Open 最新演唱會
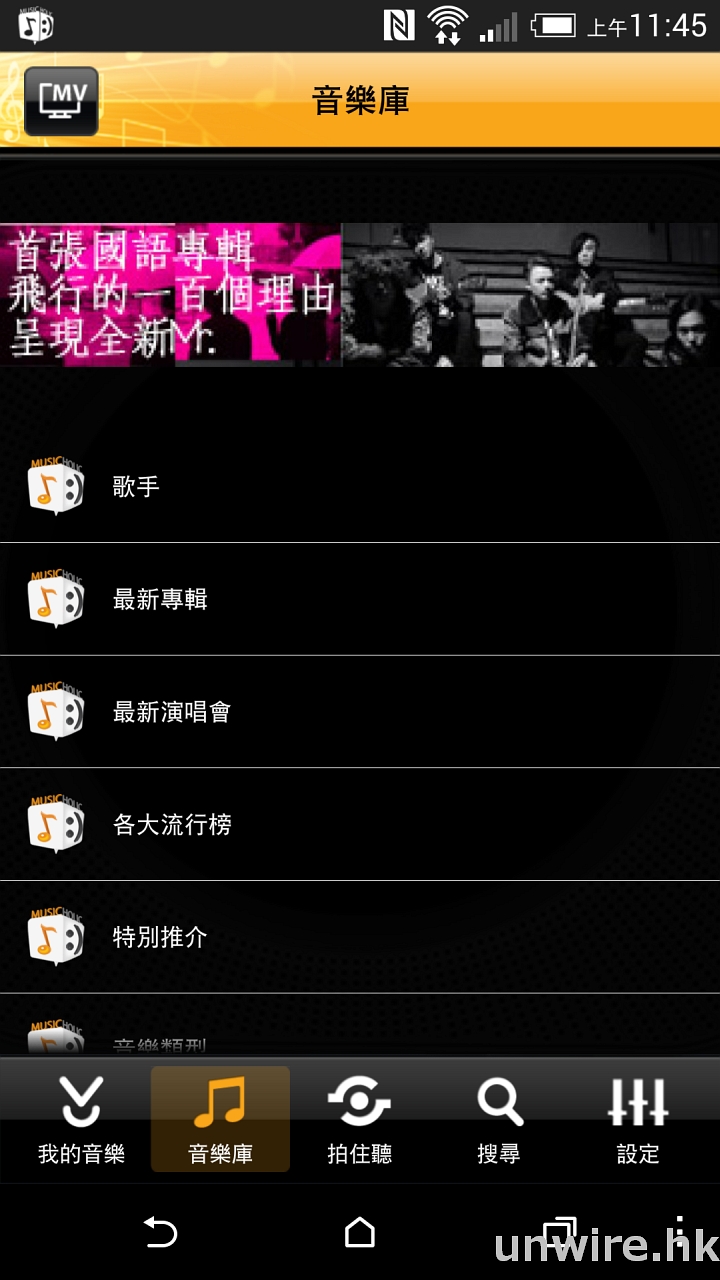Viewport: 720px width, 1280px height. pos(360,712)
